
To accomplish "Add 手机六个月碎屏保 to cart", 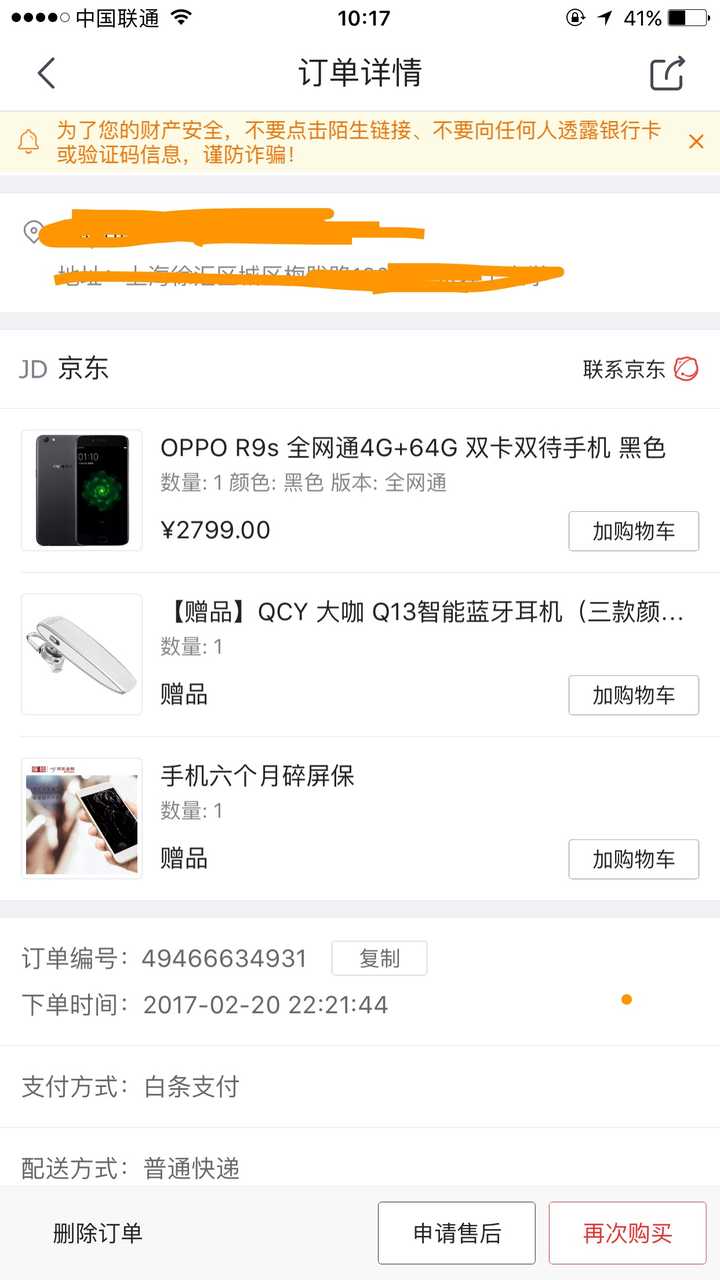I will click(633, 859).
